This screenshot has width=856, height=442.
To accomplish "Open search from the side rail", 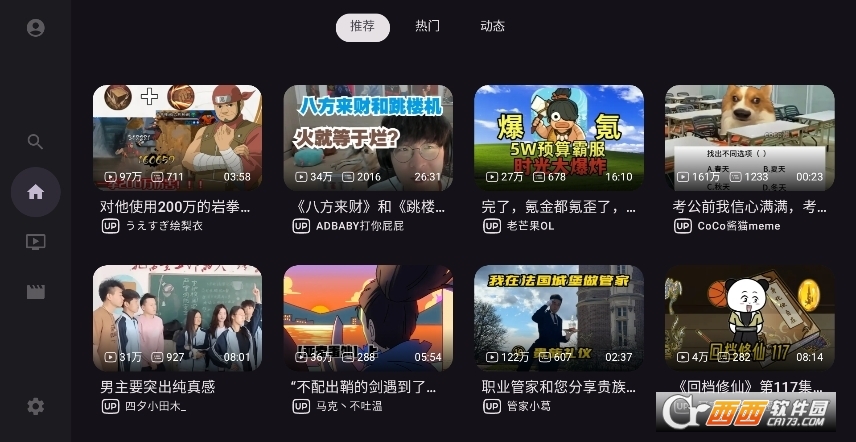I will (36, 142).
